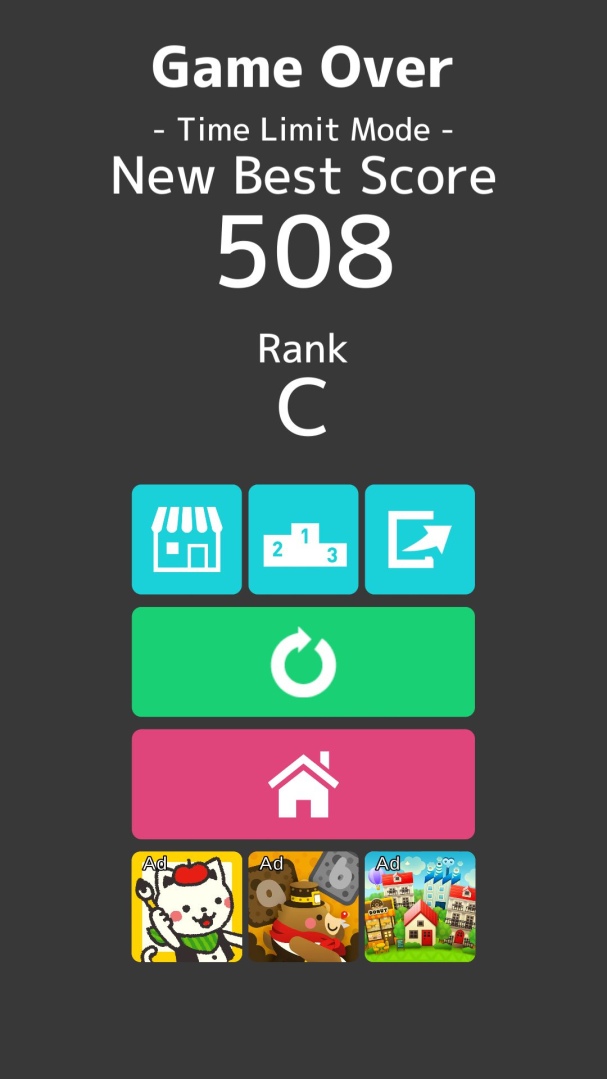Share your score result
Image resolution: width=607 pixels, height=1079 pixels.
(420, 539)
